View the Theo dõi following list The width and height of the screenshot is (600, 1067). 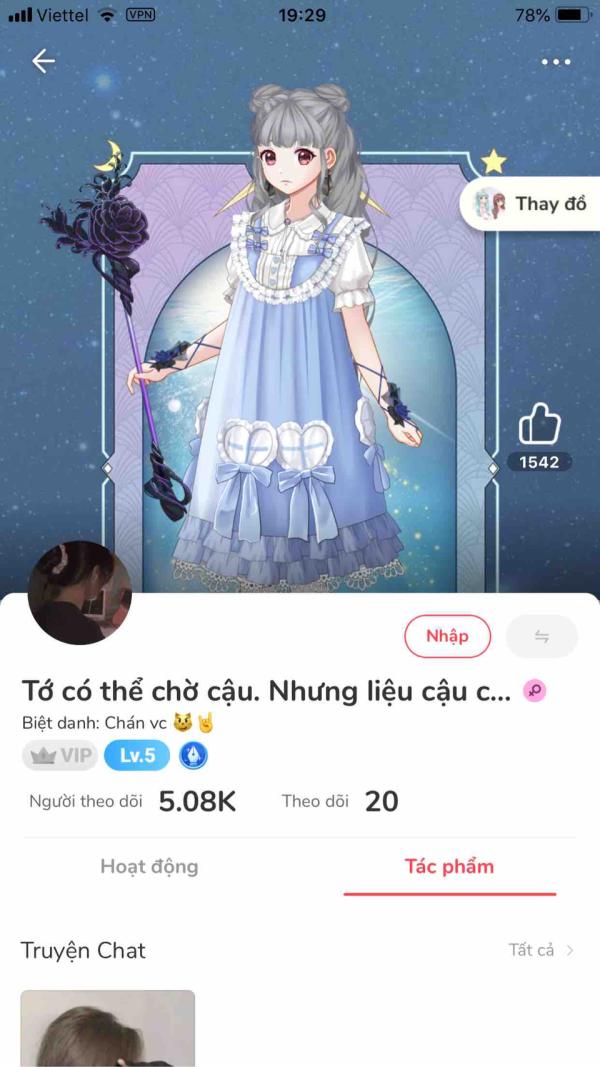pos(340,801)
